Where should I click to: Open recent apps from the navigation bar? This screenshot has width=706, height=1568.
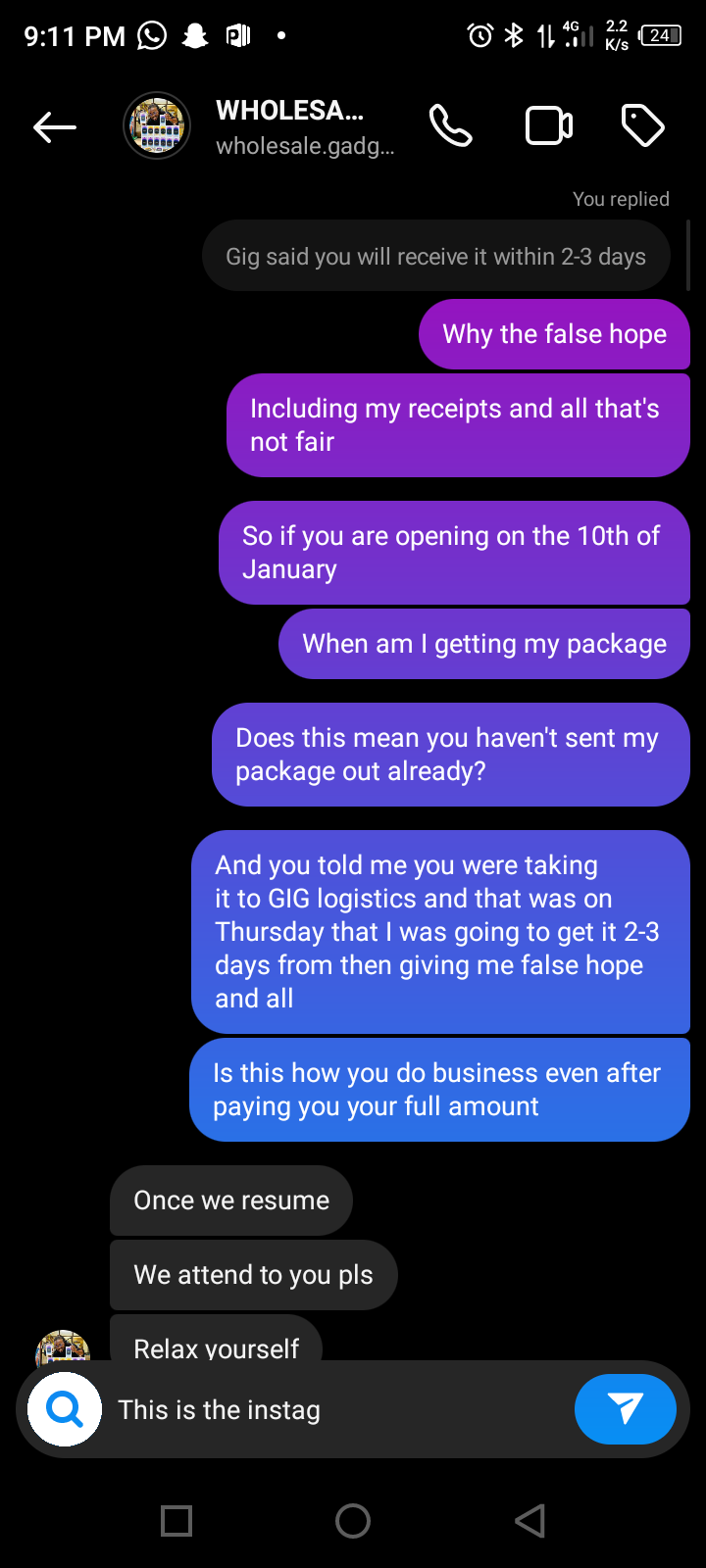pyautogui.click(x=176, y=1521)
